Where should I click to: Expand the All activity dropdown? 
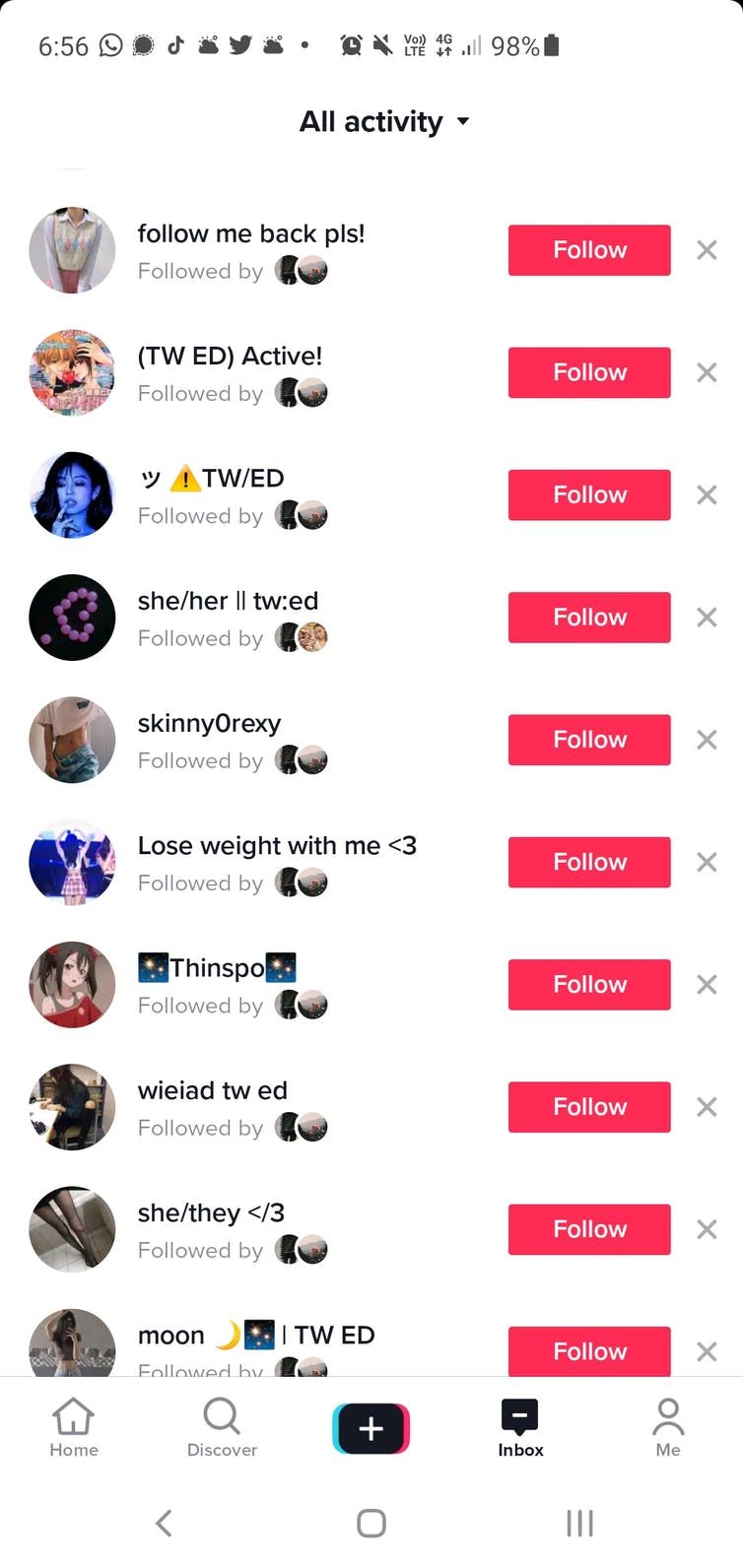tap(384, 122)
